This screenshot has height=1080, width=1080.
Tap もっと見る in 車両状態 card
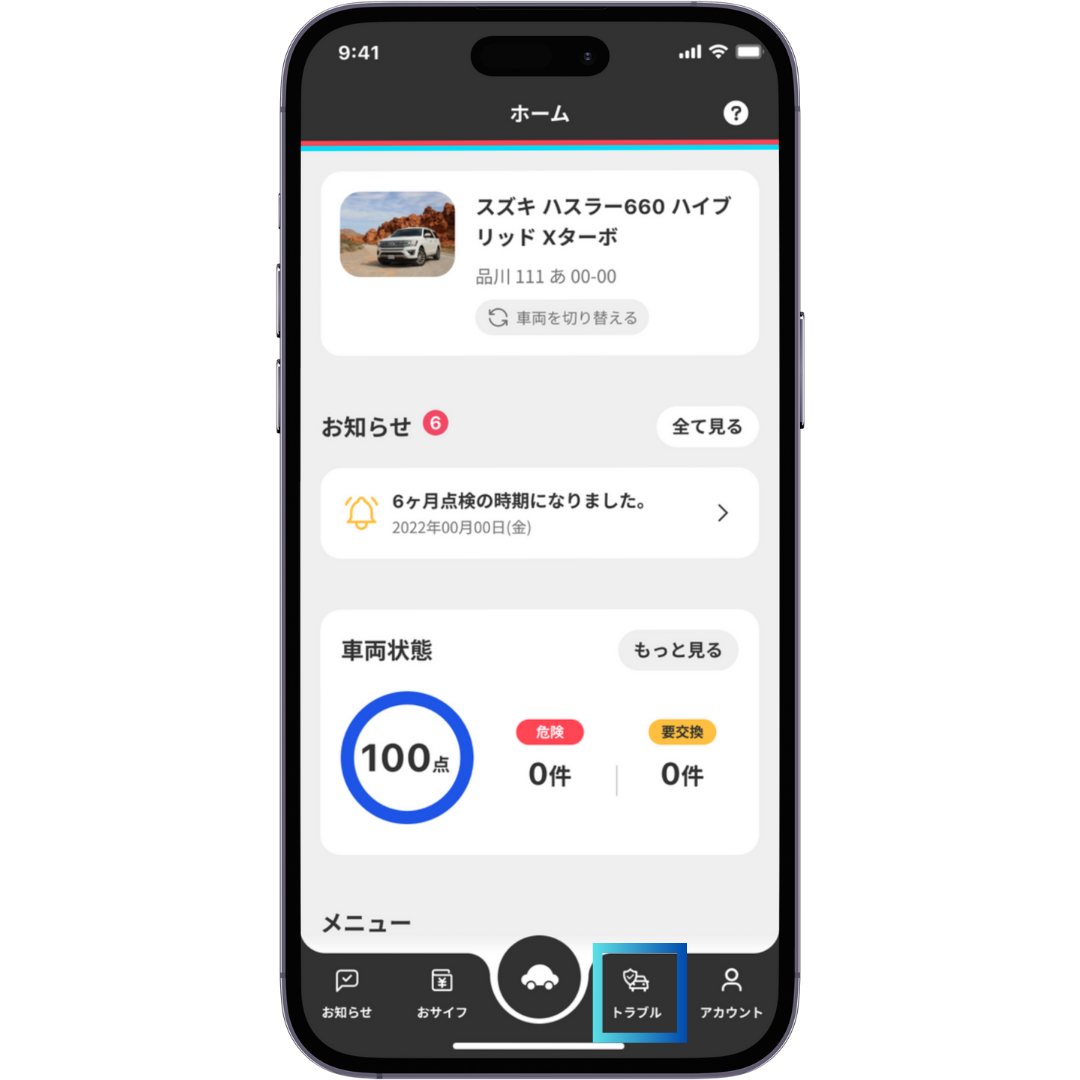677,650
